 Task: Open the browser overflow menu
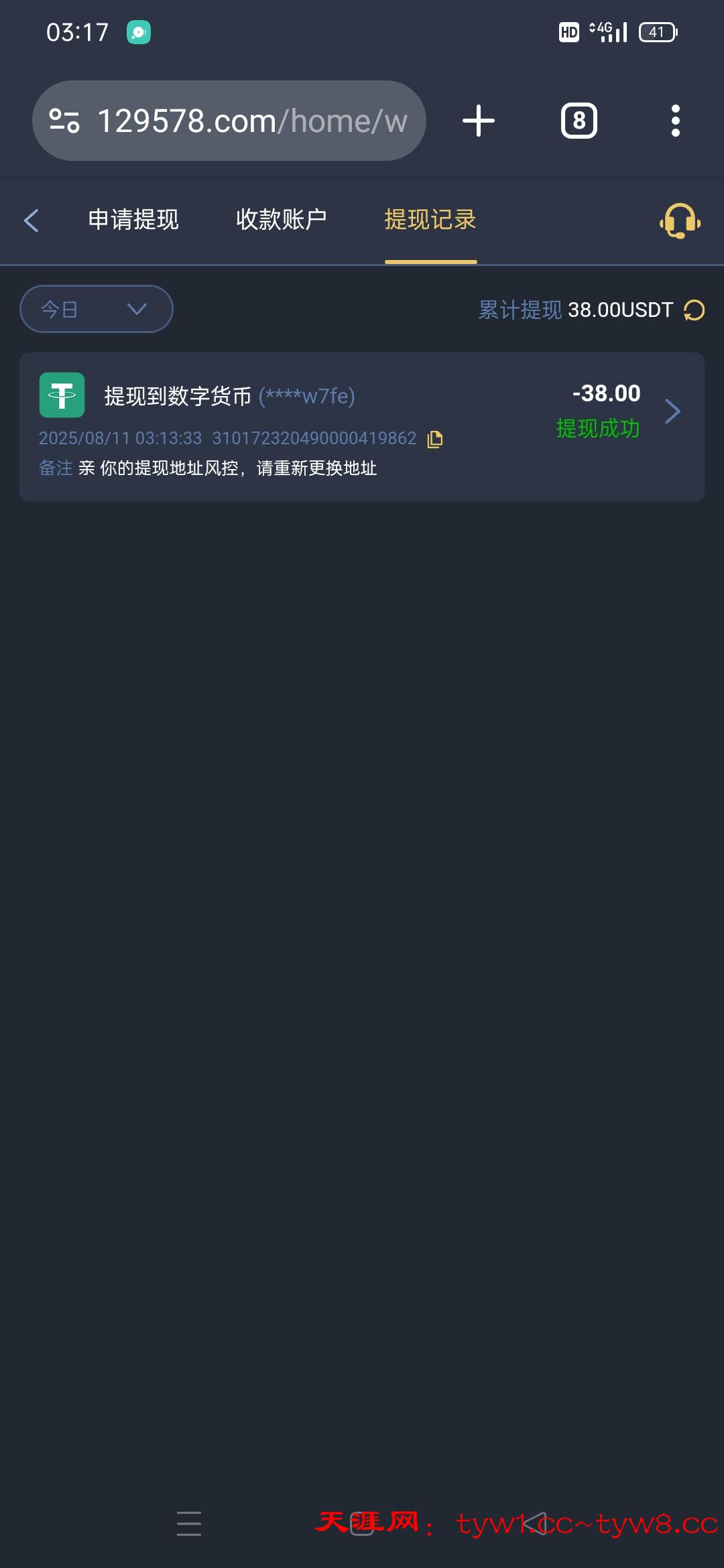pyautogui.click(x=675, y=121)
